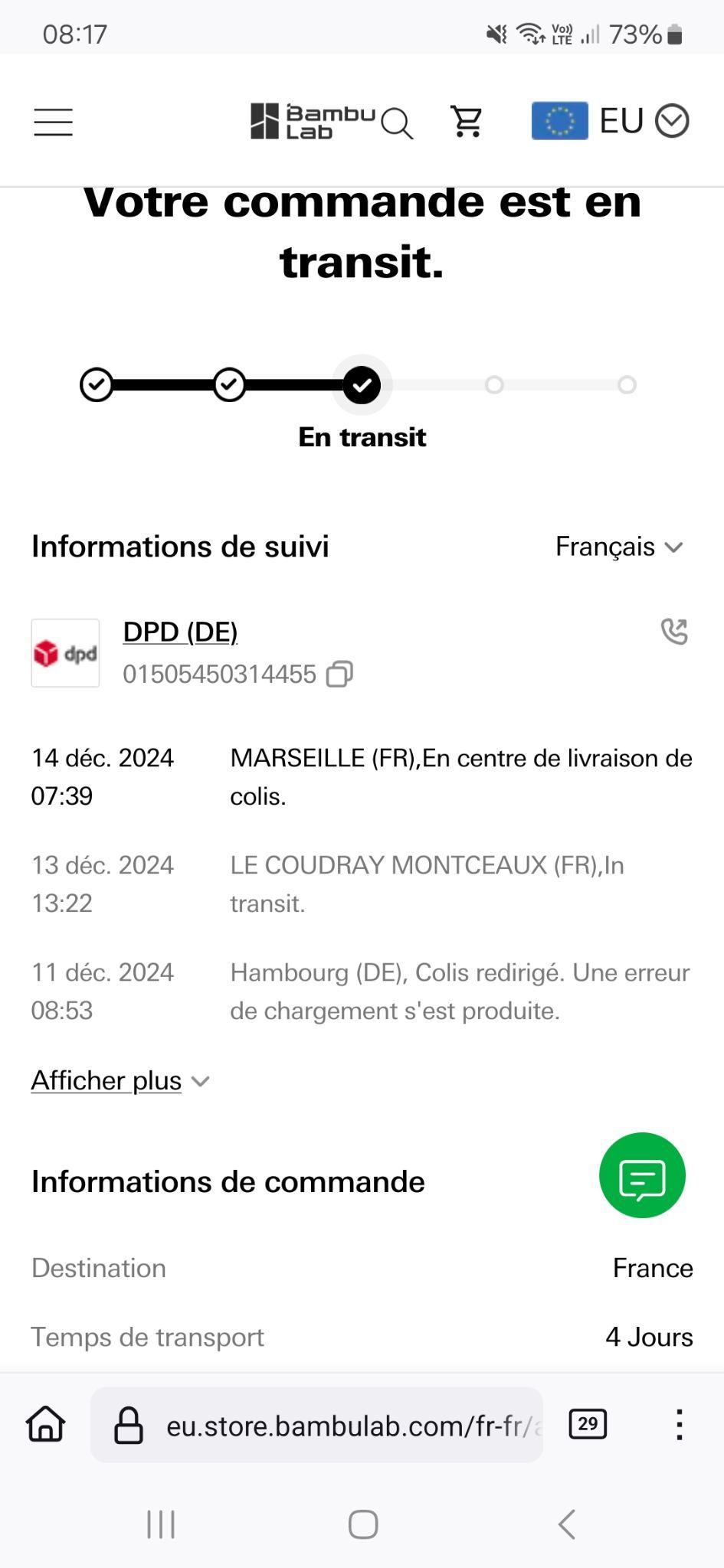Open the green chat support button

pyautogui.click(x=642, y=1175)
